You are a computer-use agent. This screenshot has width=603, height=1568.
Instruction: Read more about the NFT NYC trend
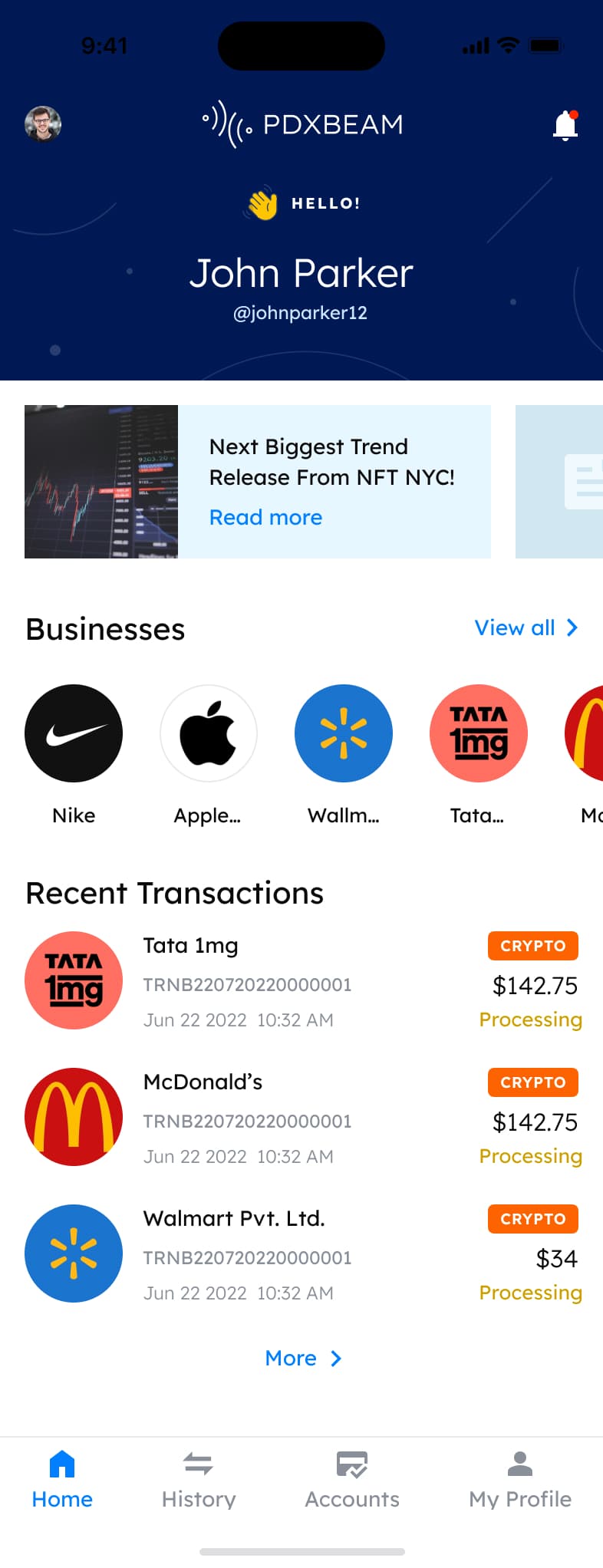(x=265, y=518)
